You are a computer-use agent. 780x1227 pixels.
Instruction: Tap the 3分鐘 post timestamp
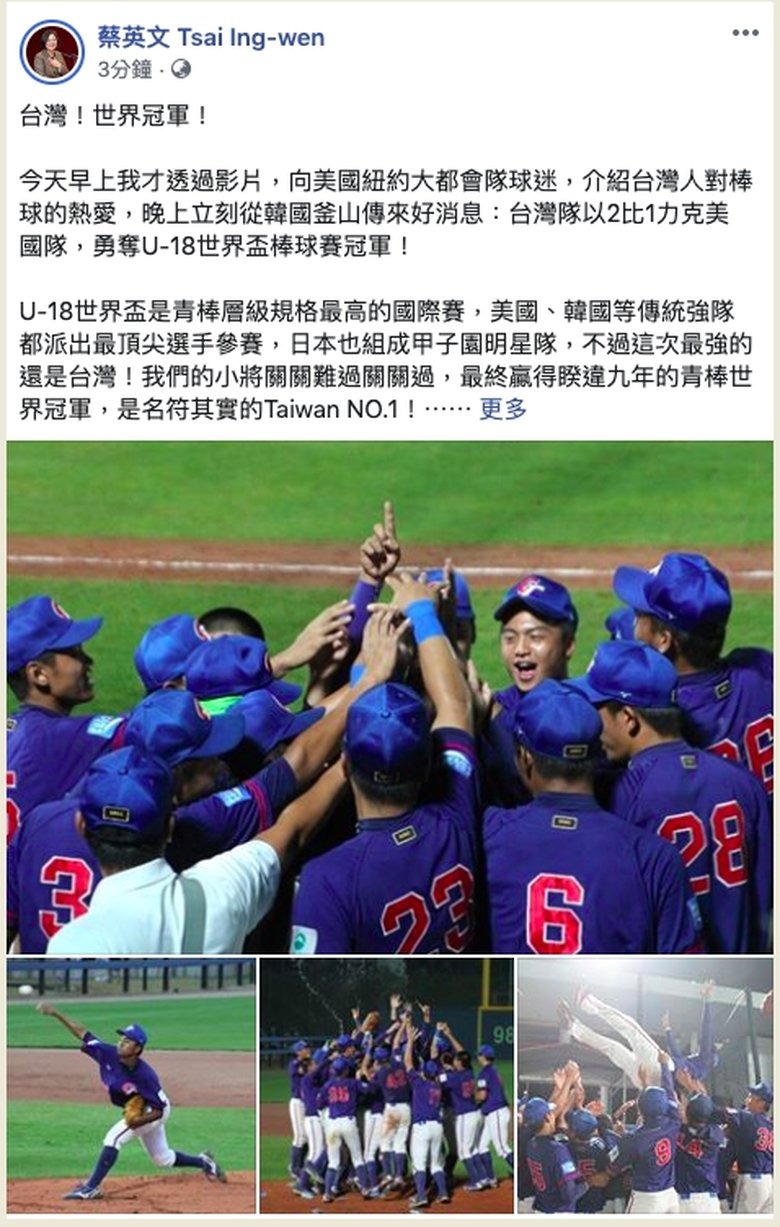[125, 69]
